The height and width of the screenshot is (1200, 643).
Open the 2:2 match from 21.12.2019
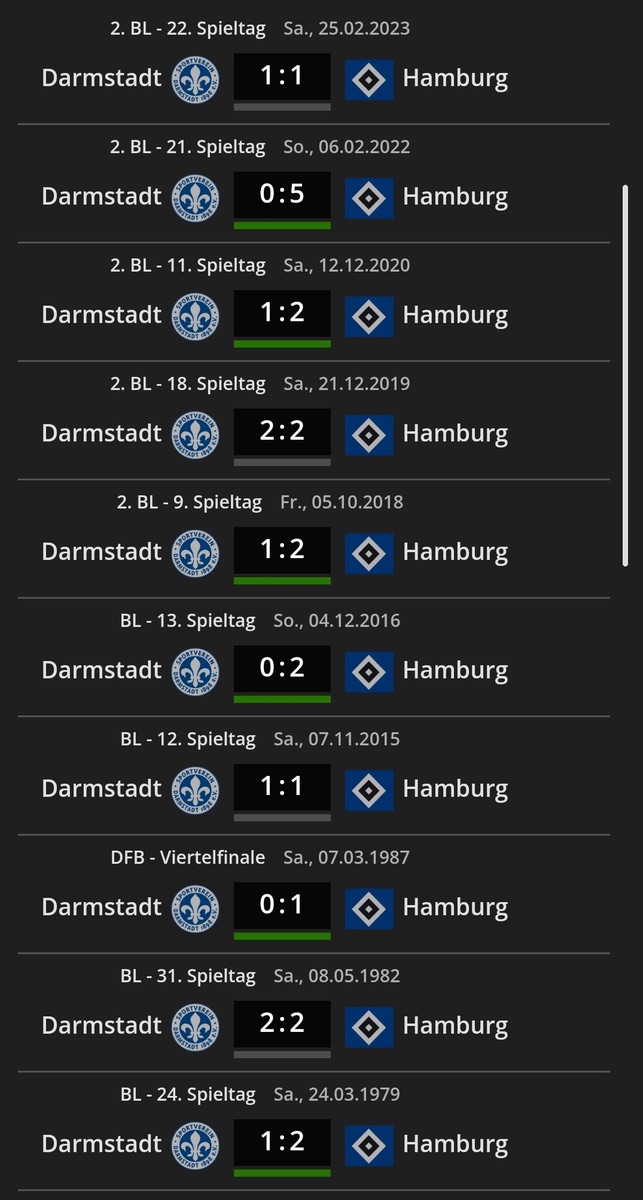tap(282, 433)
